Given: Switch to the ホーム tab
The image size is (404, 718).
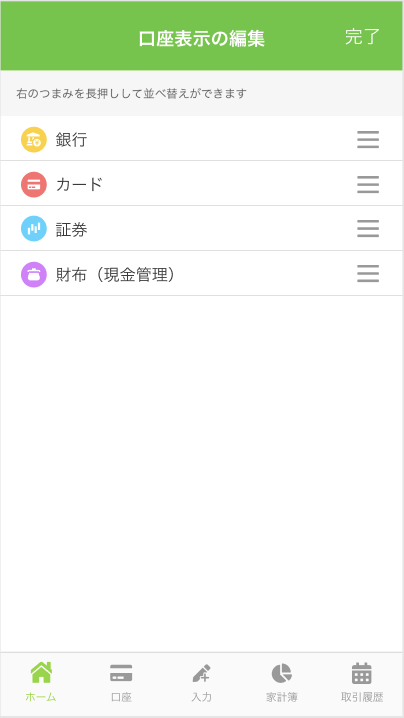Looking at the screenshot, I should click(41, 682).
